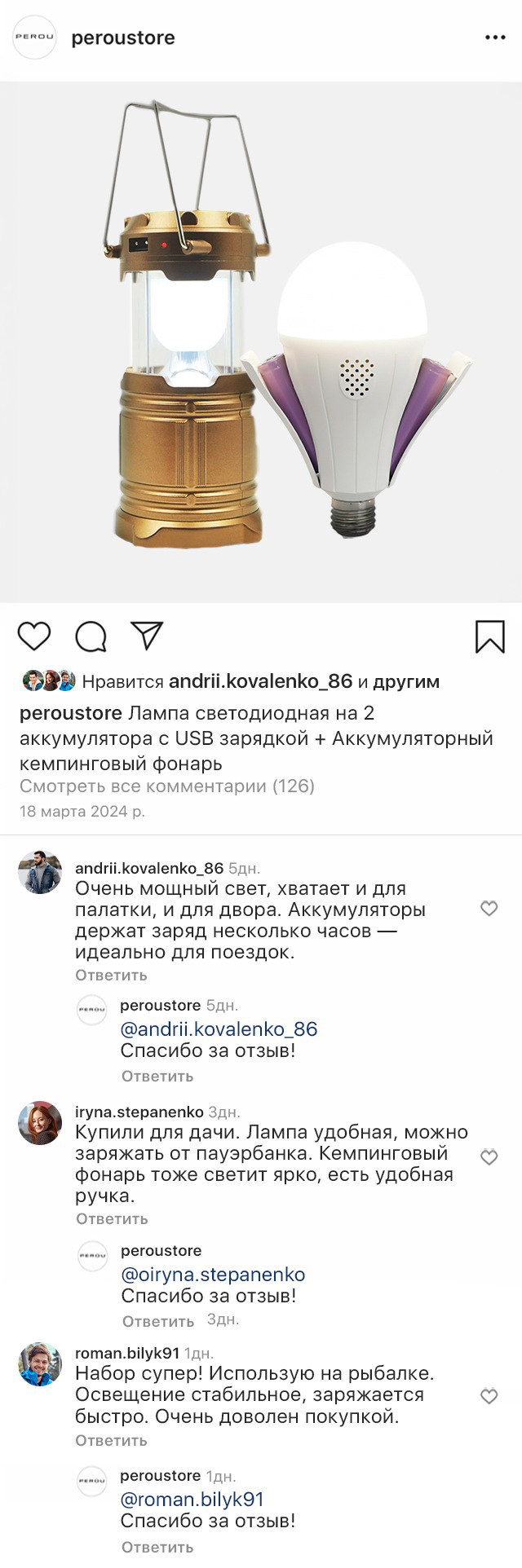Reply to peroustore's answer to roman.bilyk91
The image size is (522, 1568).
pyautogui.click(x=157, y=1547)
